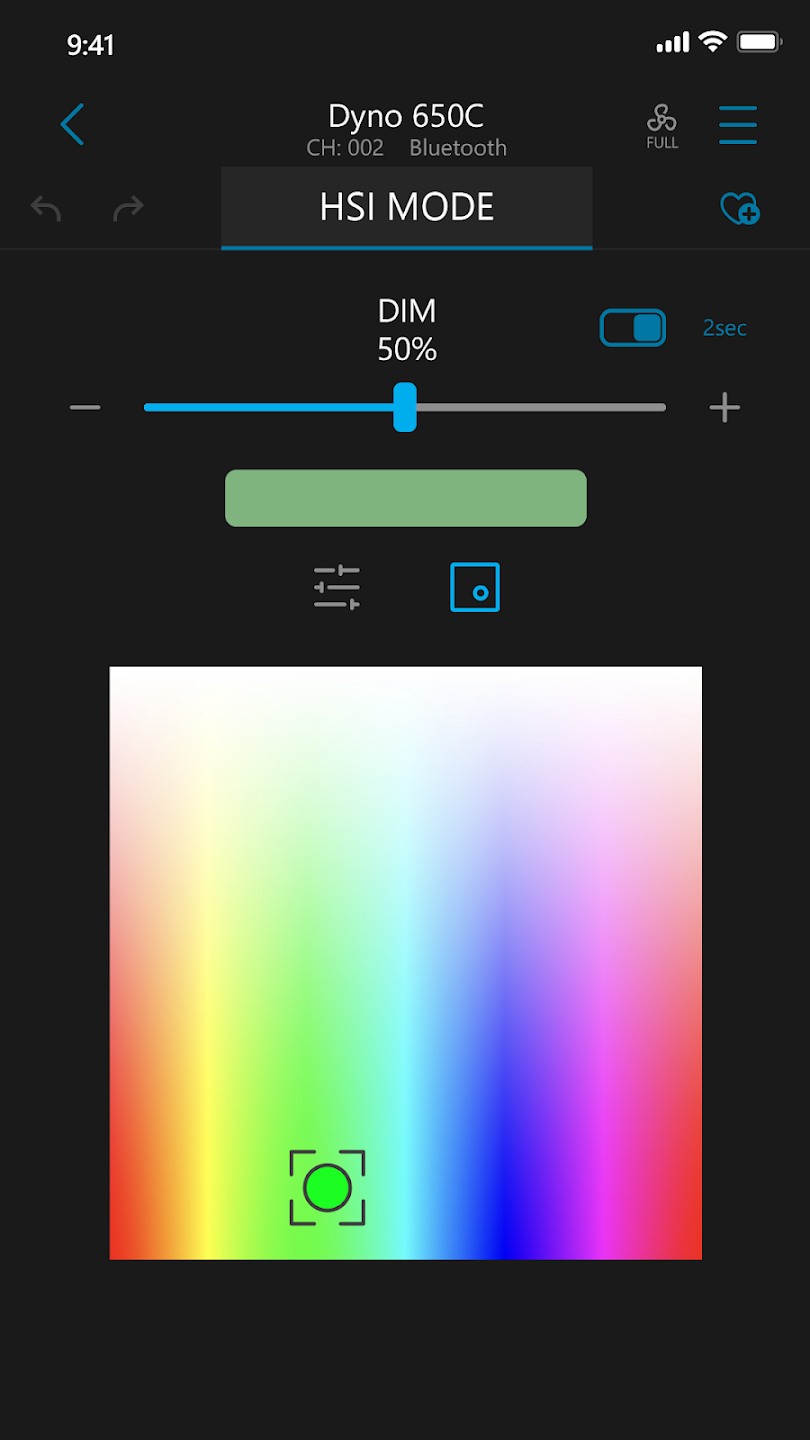Open the HSI MODE selector
This screenshot has width=810, height=1440.
pyautogui.click(x=407, y=207)
